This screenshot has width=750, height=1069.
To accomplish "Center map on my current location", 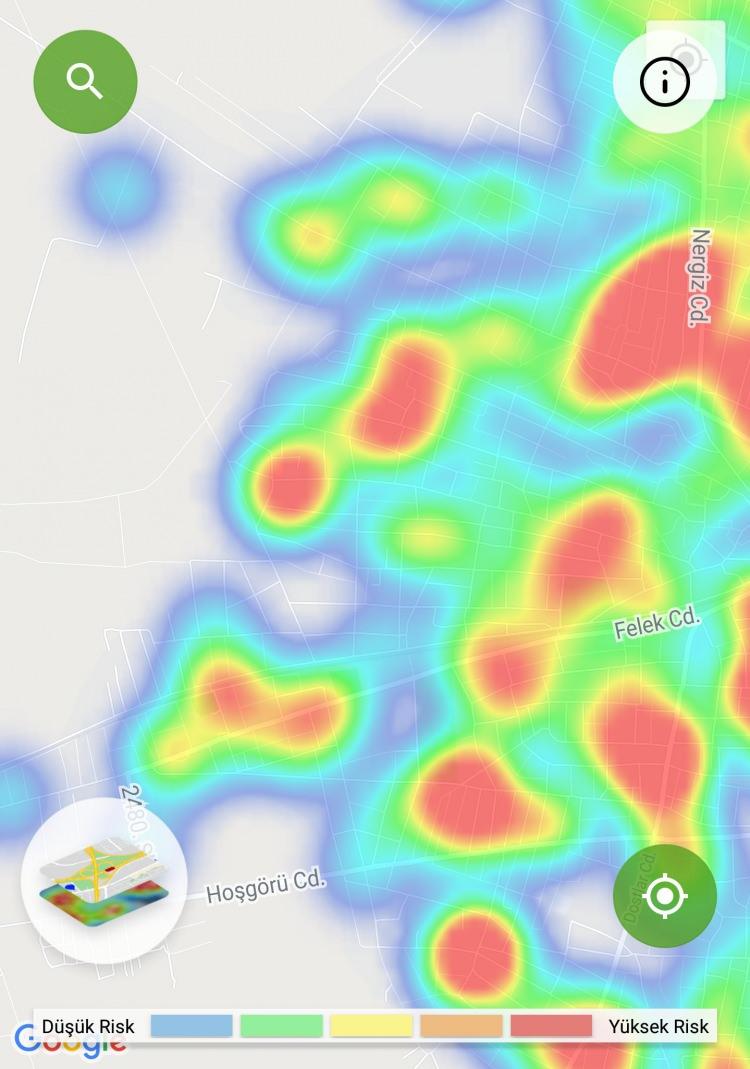I will (x=665, y=896).
